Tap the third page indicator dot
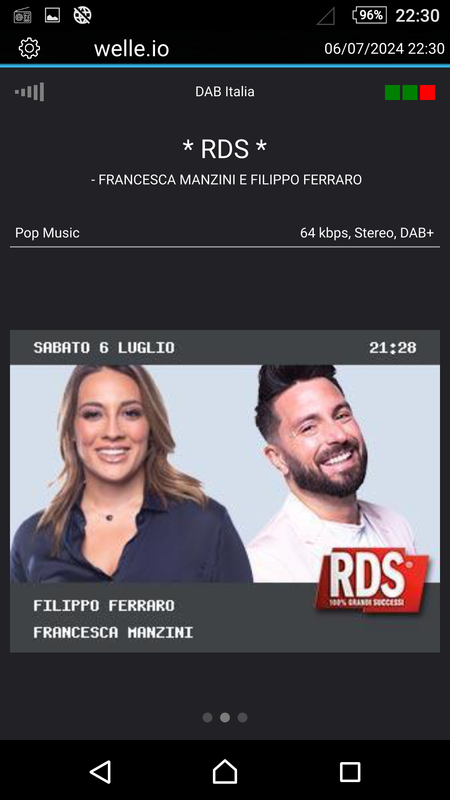 click(242, 717)
